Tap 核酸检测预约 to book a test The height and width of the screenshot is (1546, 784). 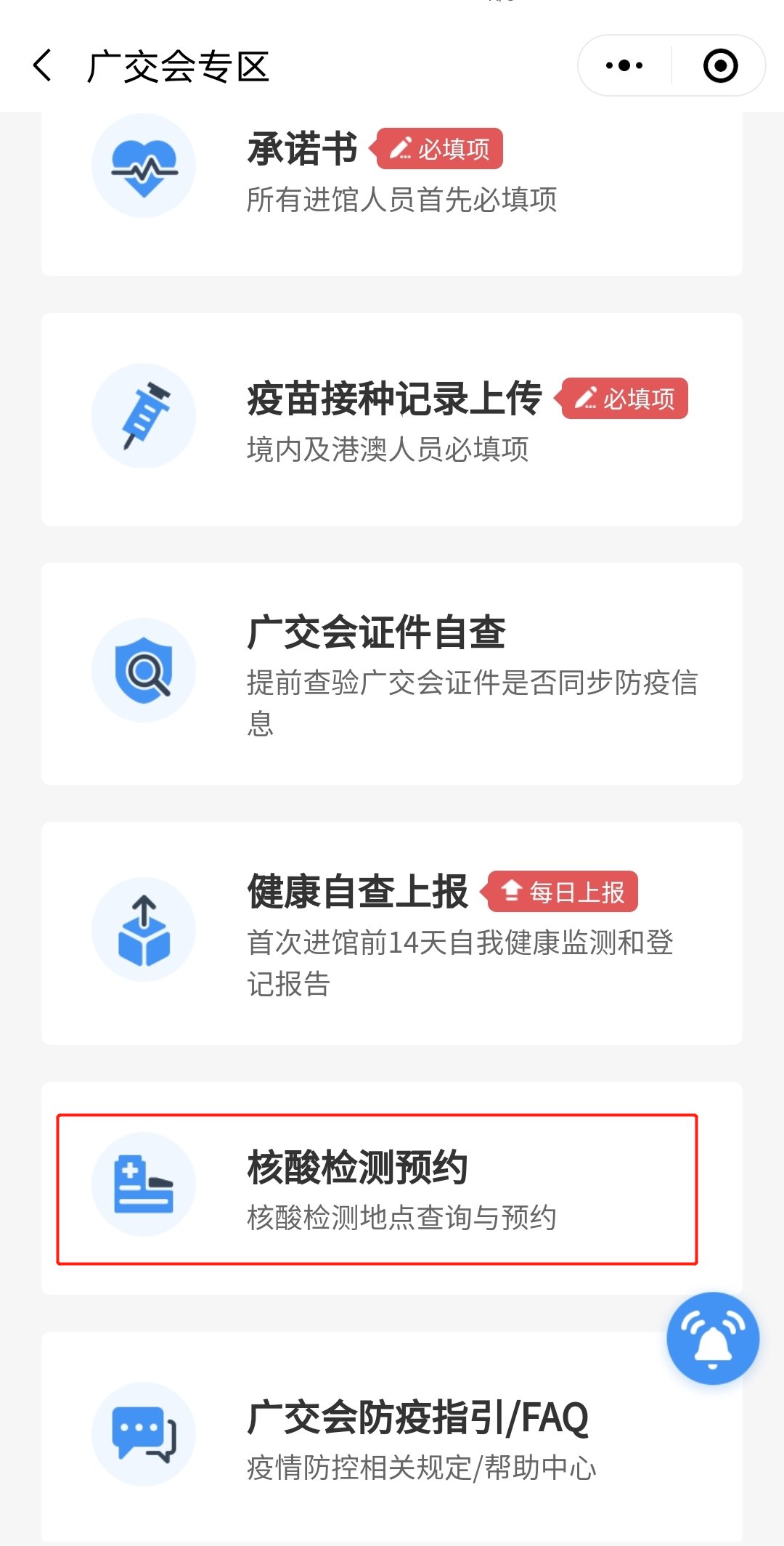377,1189
